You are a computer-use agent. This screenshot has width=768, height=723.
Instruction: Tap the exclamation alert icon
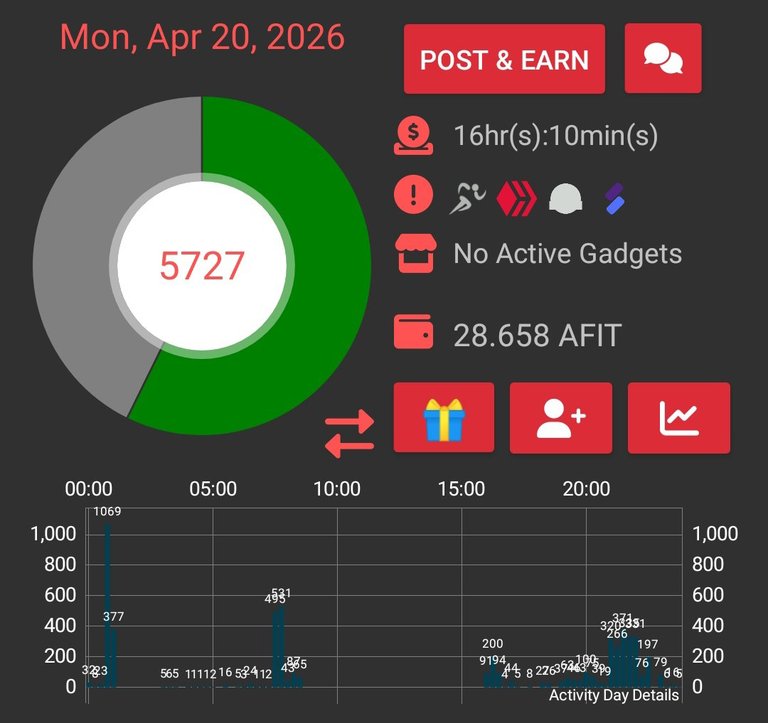[x=413, y=194]
